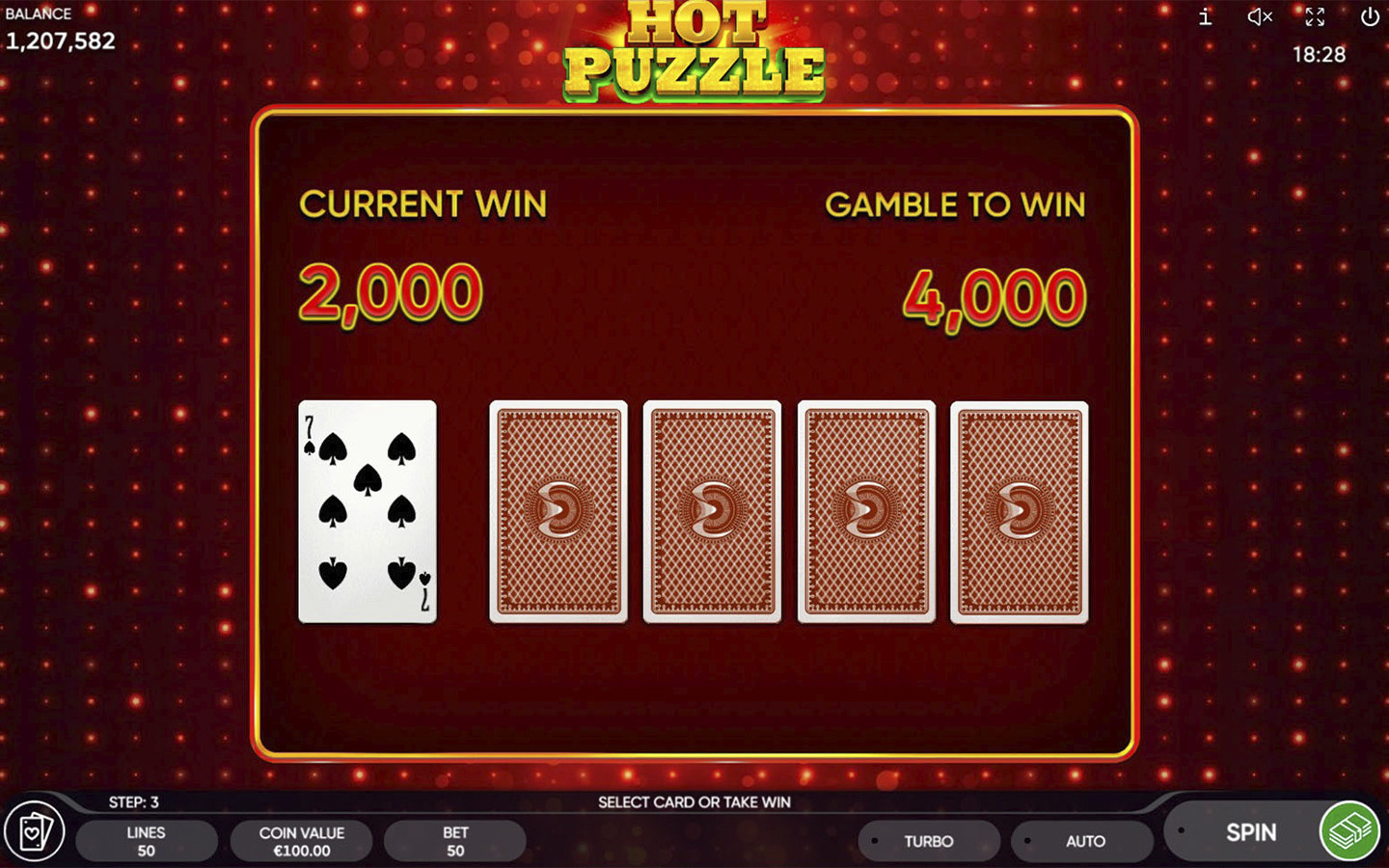Open the Bet 50 setting
1389x868 pixels.
point(455,841)
